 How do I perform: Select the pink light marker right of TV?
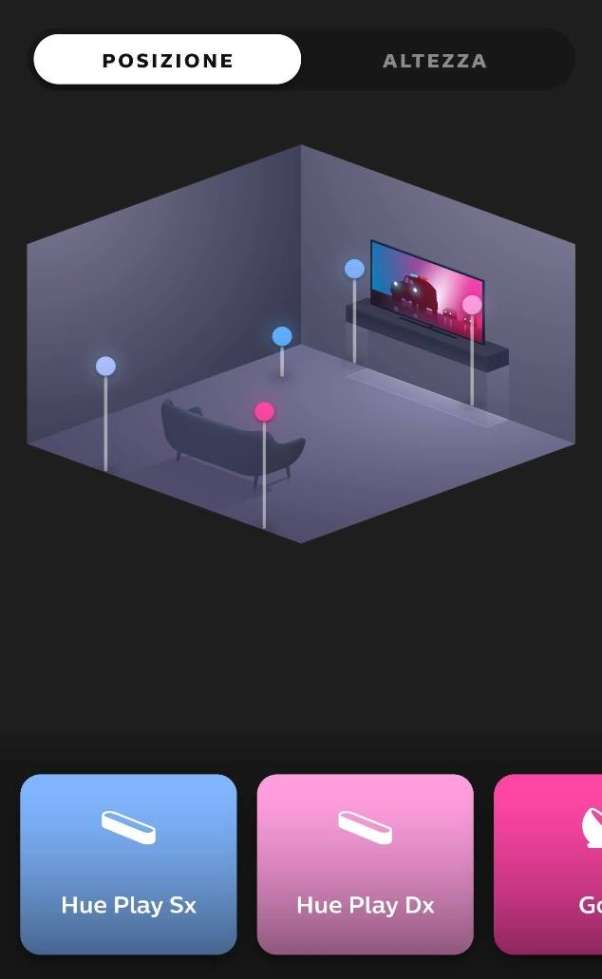[472, 305]
